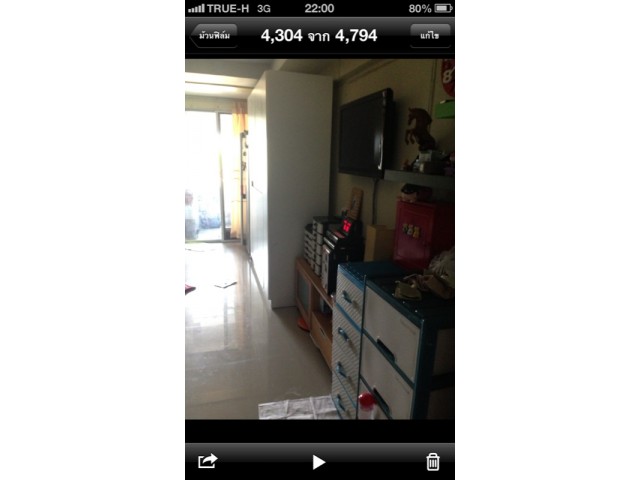Share this photo
640x480 pixels.
coord(207,461)
